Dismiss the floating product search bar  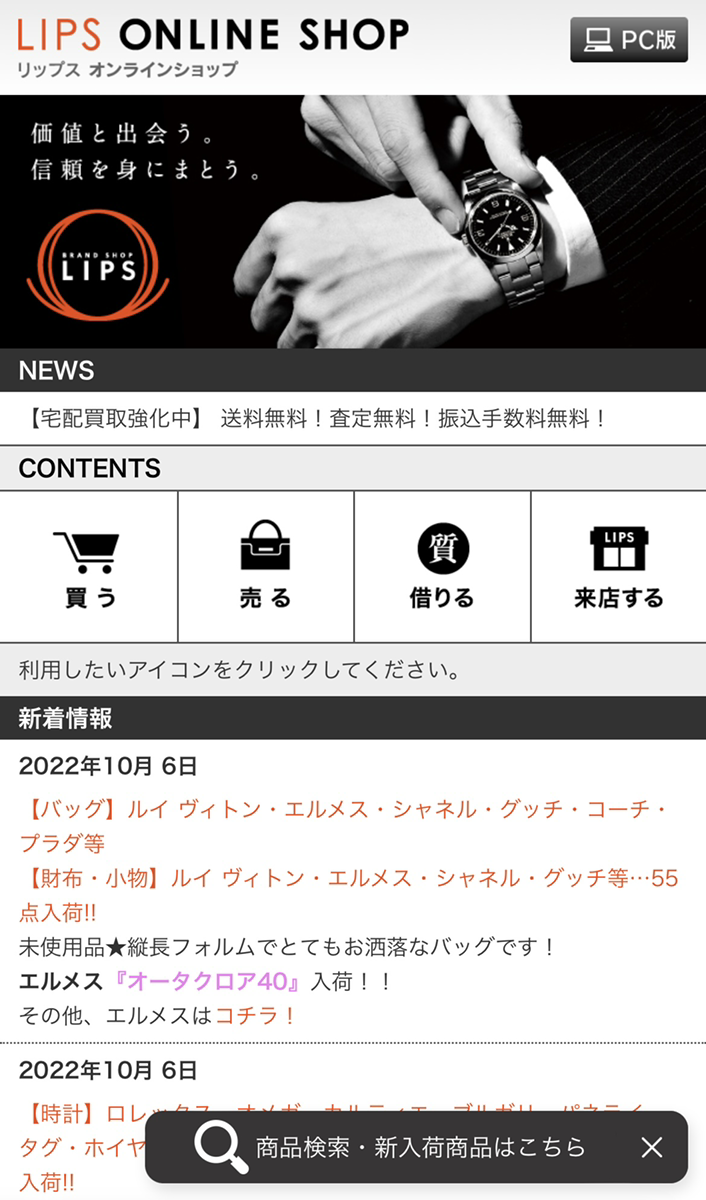click(x=652, y=1147)
